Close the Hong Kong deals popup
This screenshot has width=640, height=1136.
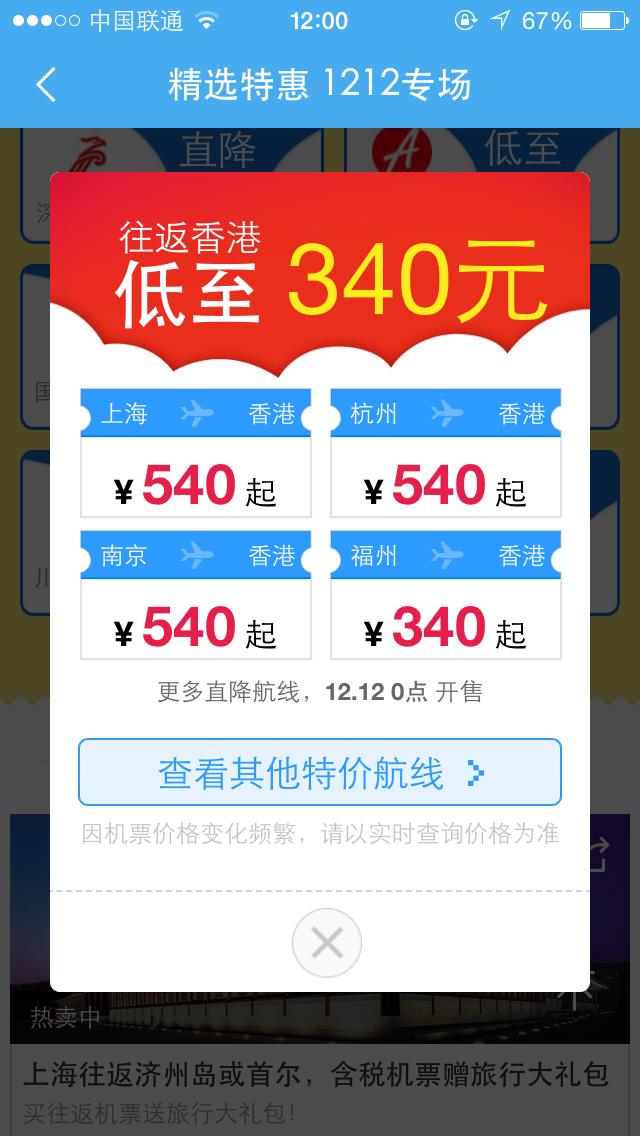[326, 942]
